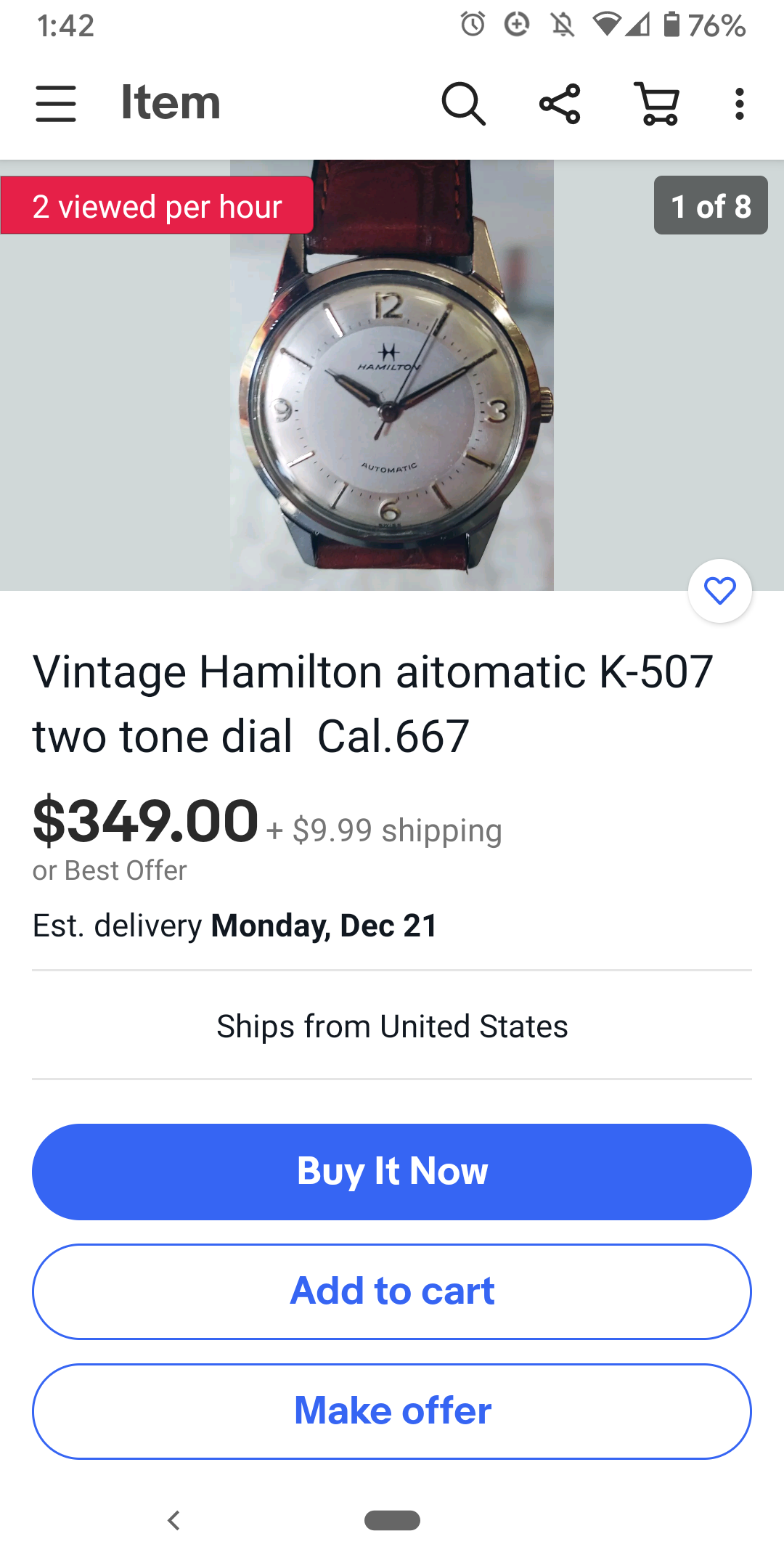784x1568 pixels.
Task: Open the hamburger navigation menu
Action: pyautogui.click(x=56, y=103)
